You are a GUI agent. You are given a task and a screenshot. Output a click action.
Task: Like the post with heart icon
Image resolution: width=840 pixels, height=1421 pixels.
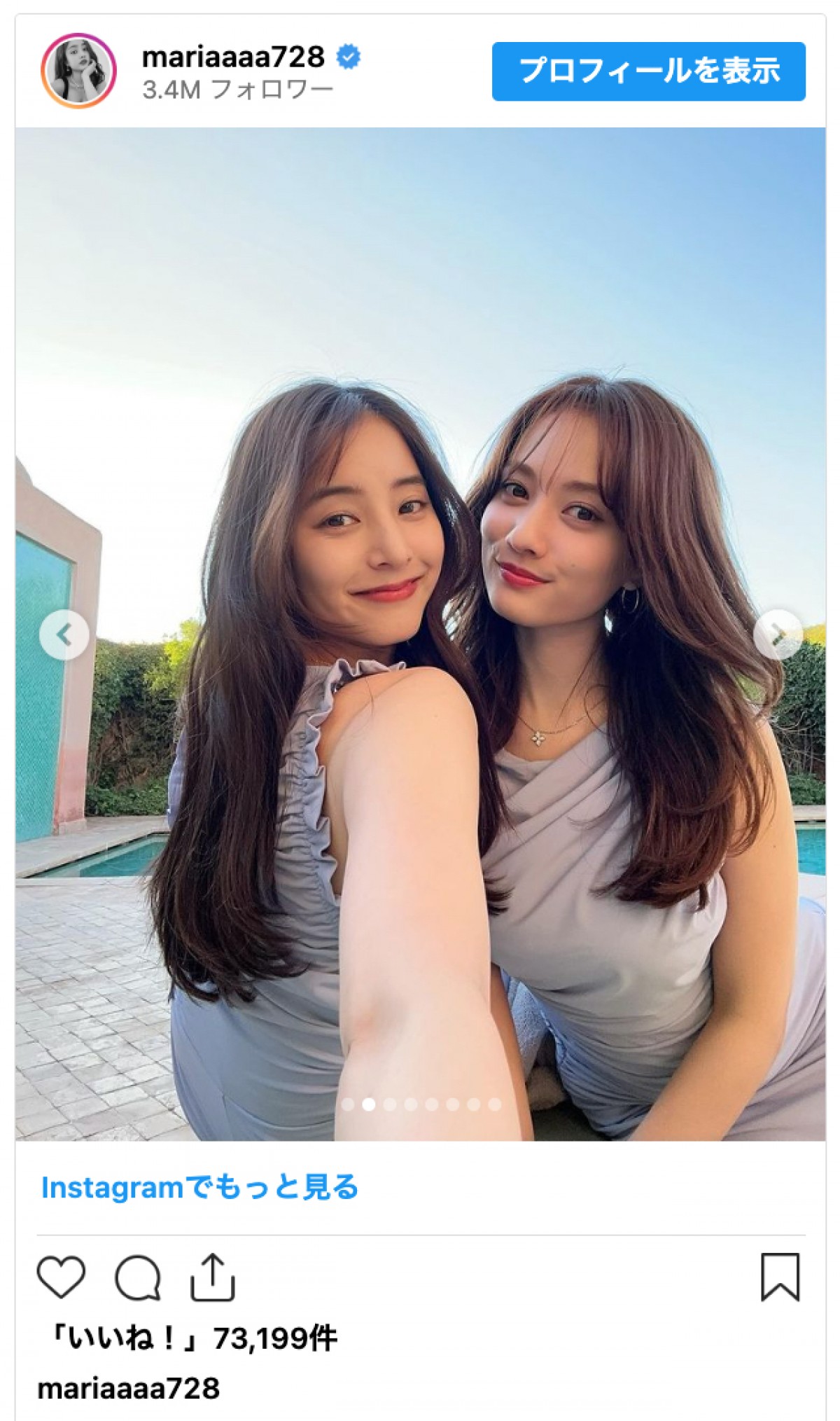pos(61,1277)
